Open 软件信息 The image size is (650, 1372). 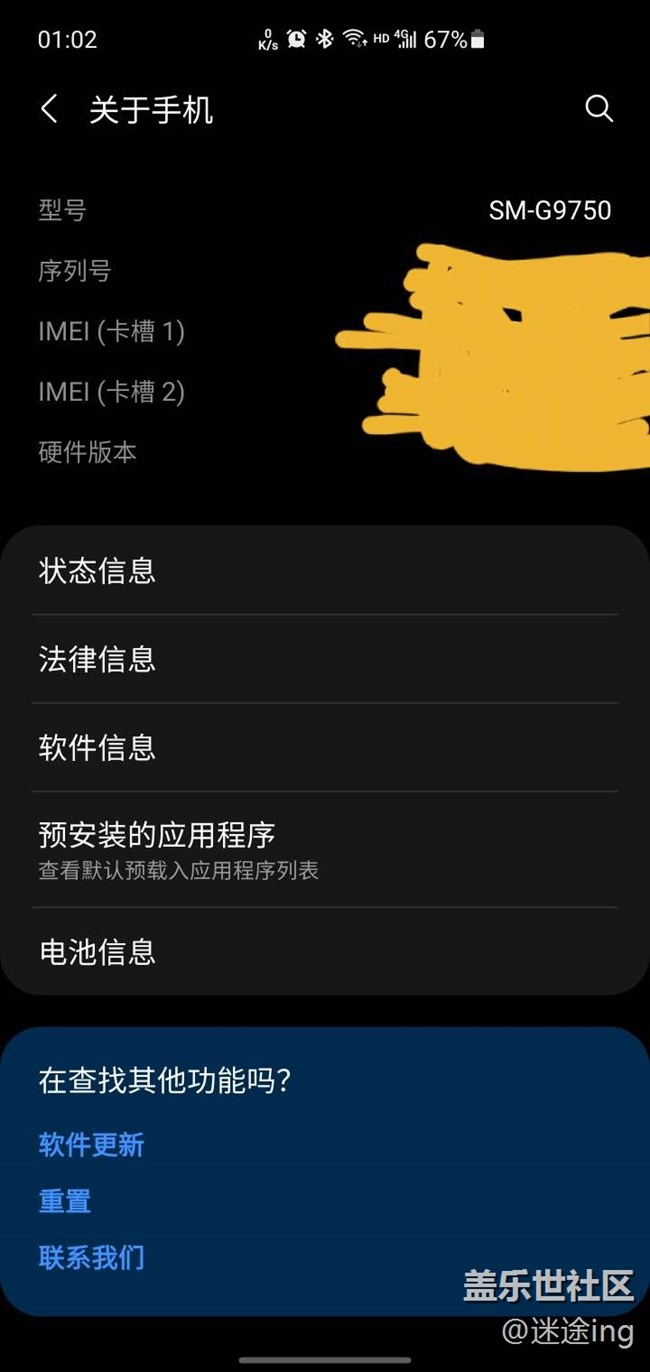325,747
